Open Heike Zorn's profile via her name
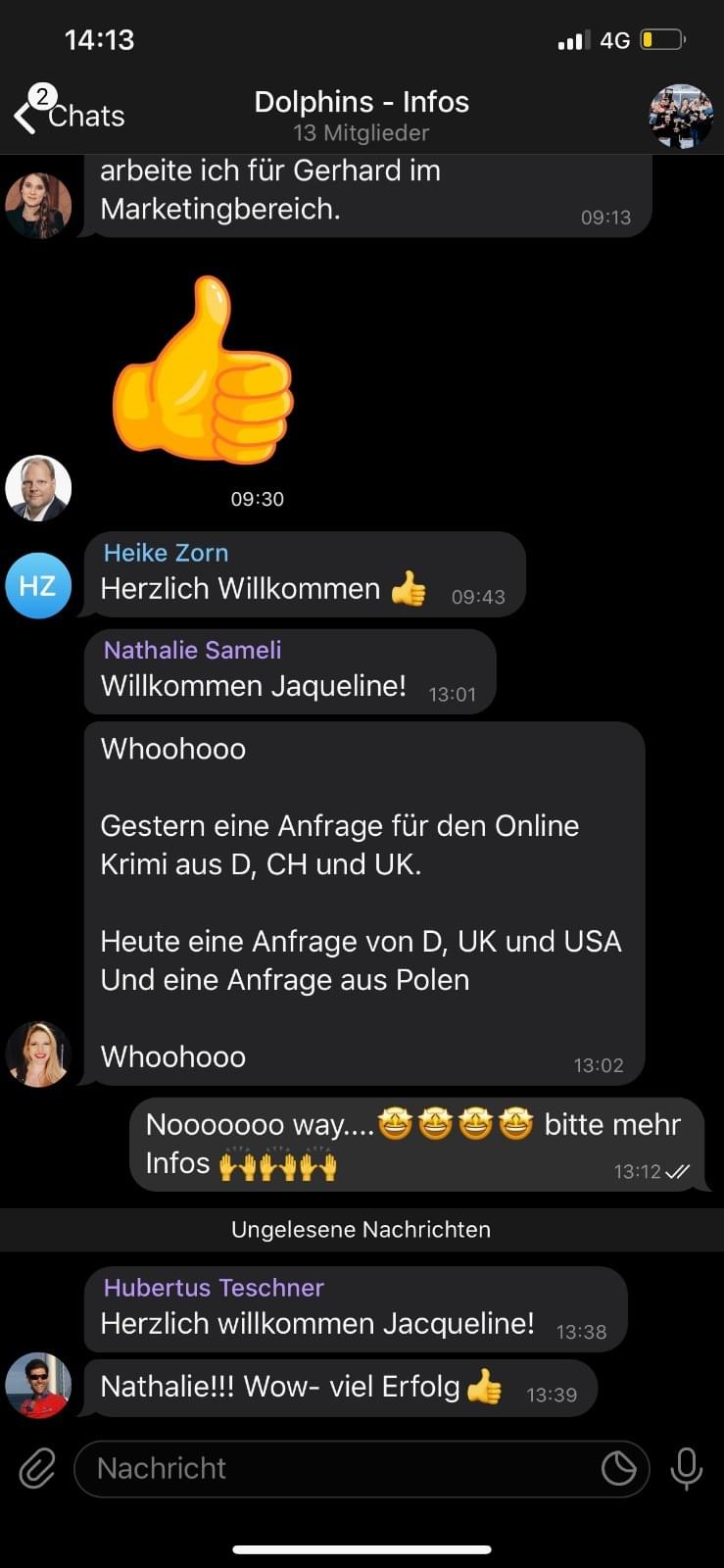The image size is (724, 1568). [x=166, y=553]
